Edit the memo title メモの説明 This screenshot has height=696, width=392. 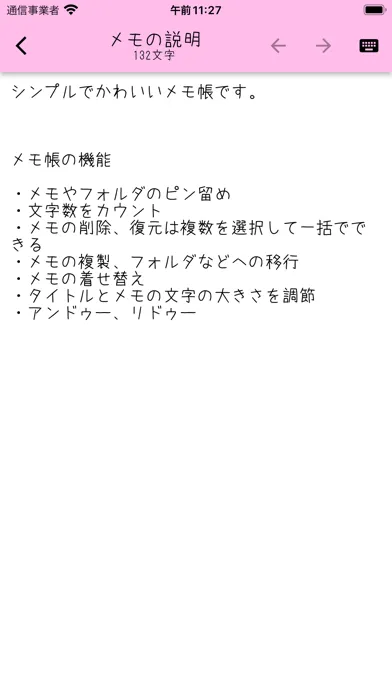(155, 40)
